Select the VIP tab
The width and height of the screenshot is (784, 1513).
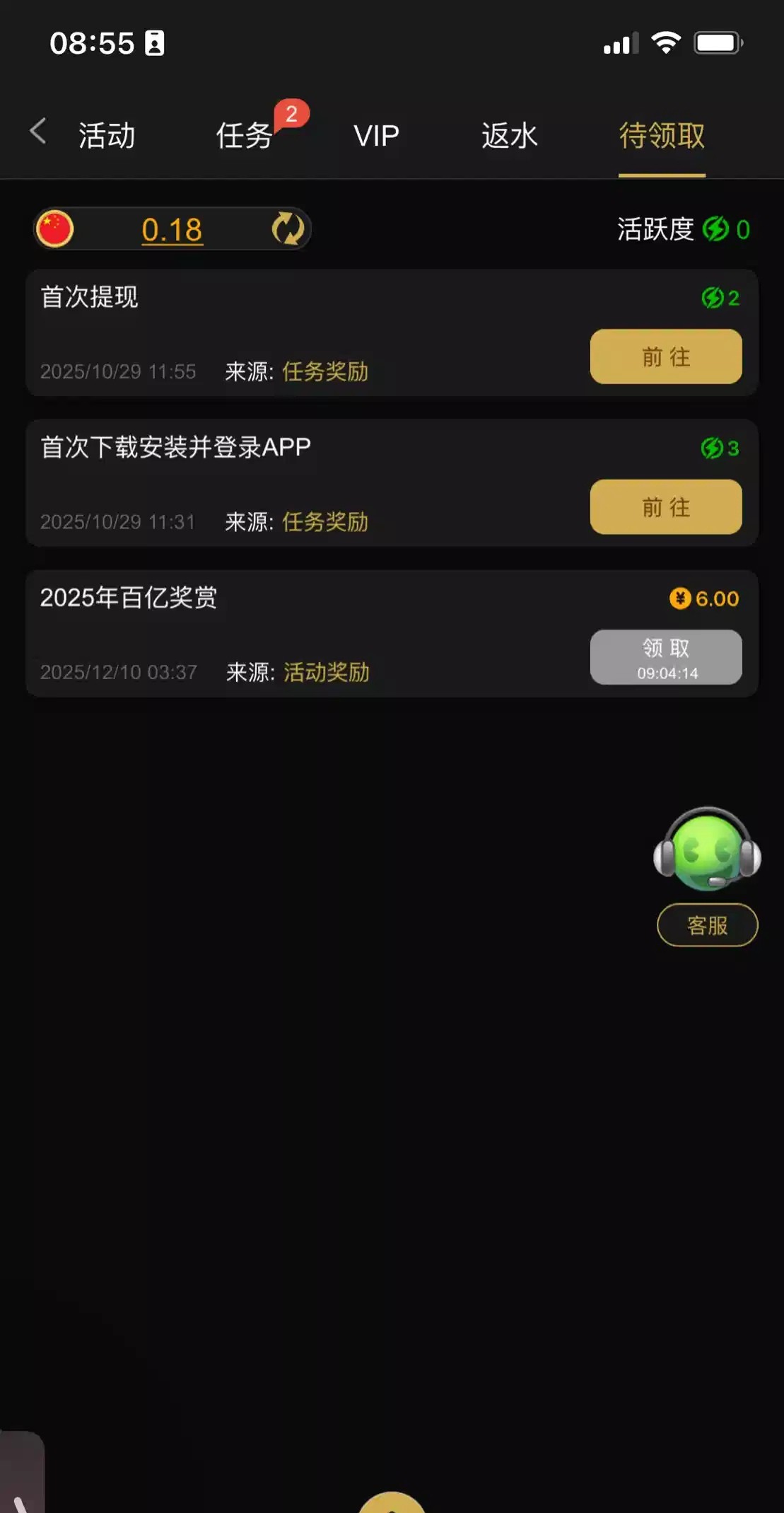pyautogui.click(x=376, y=135)
